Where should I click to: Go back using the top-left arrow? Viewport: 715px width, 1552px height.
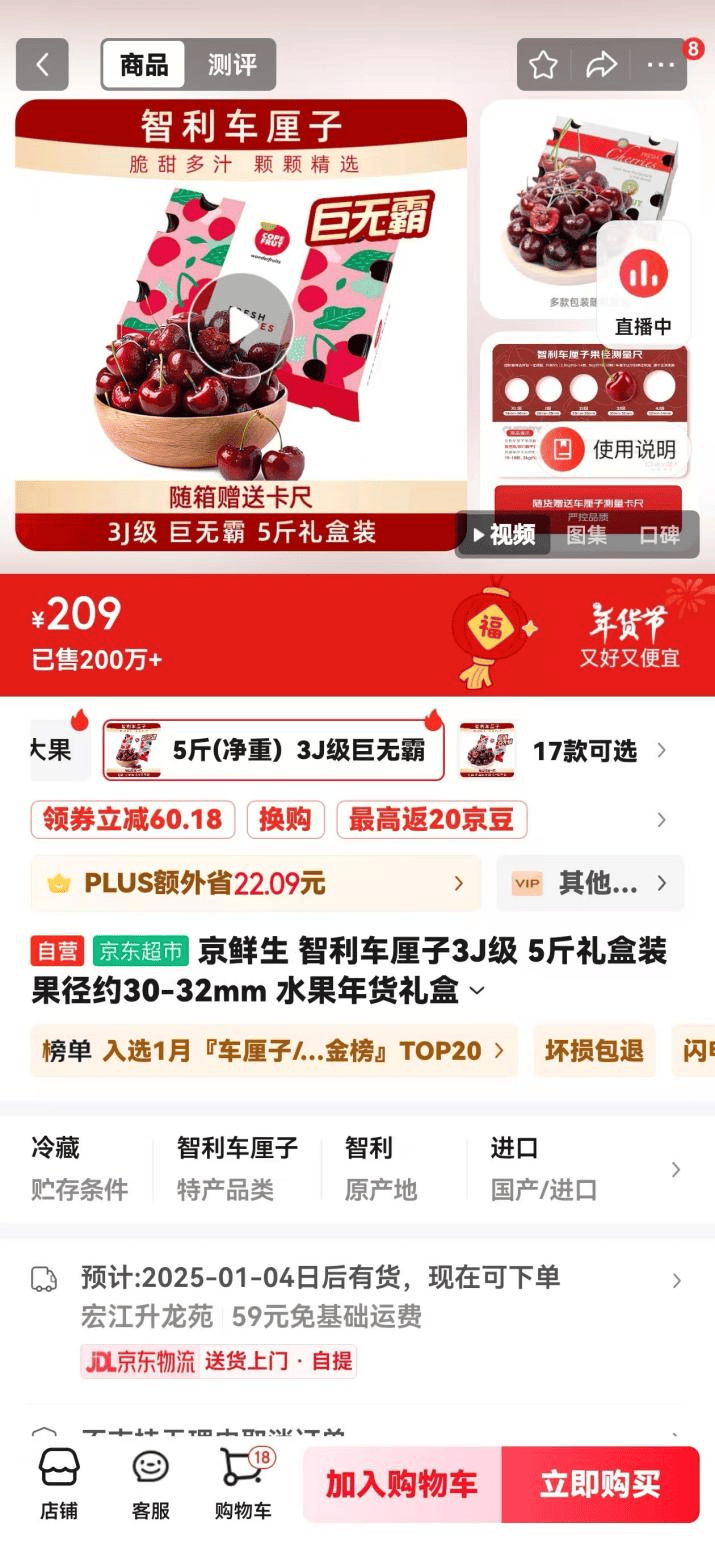point(42,65)
